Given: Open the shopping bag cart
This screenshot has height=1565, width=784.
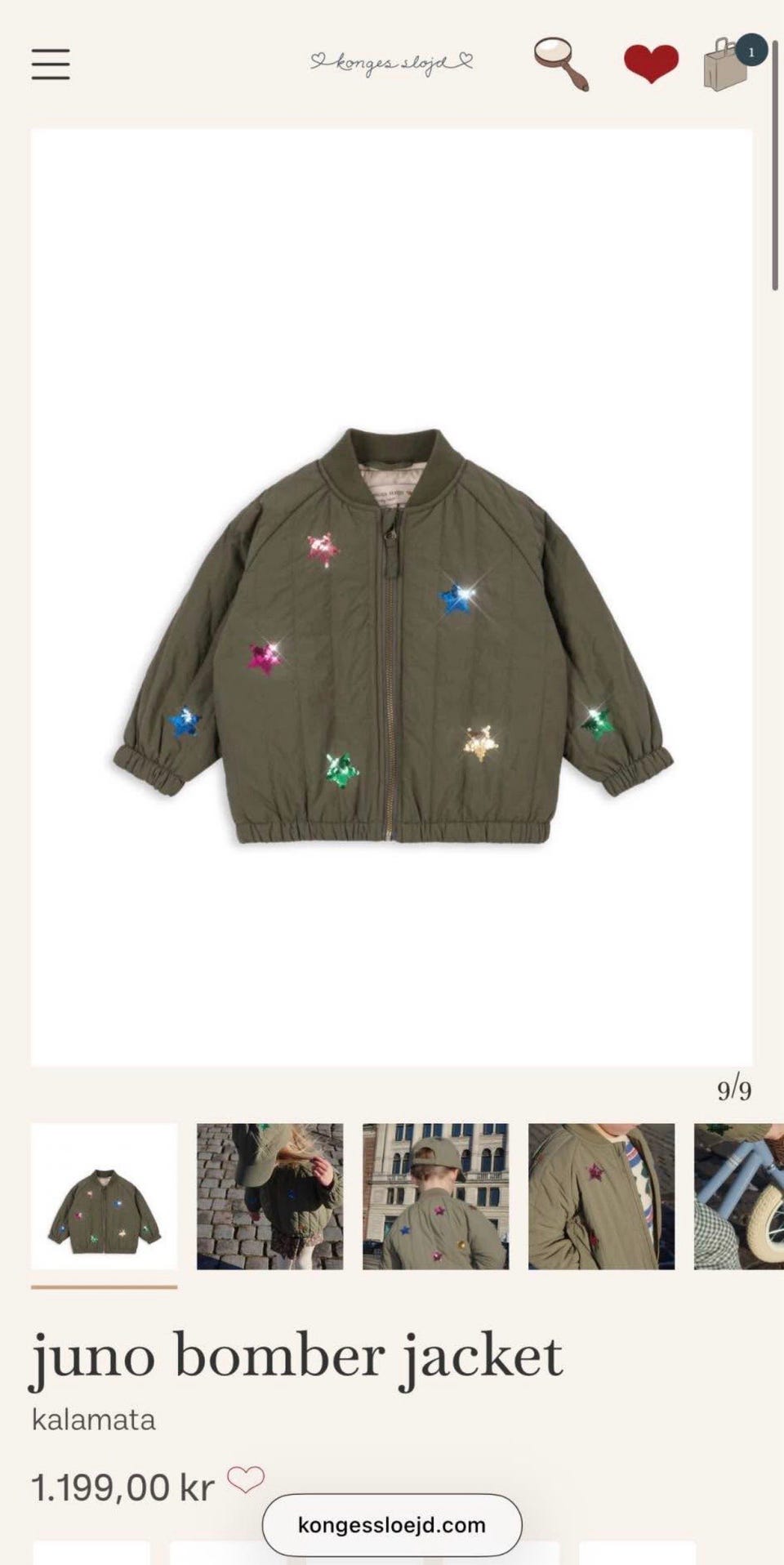Looking at the screenshot, I should (x=733, y=62).
